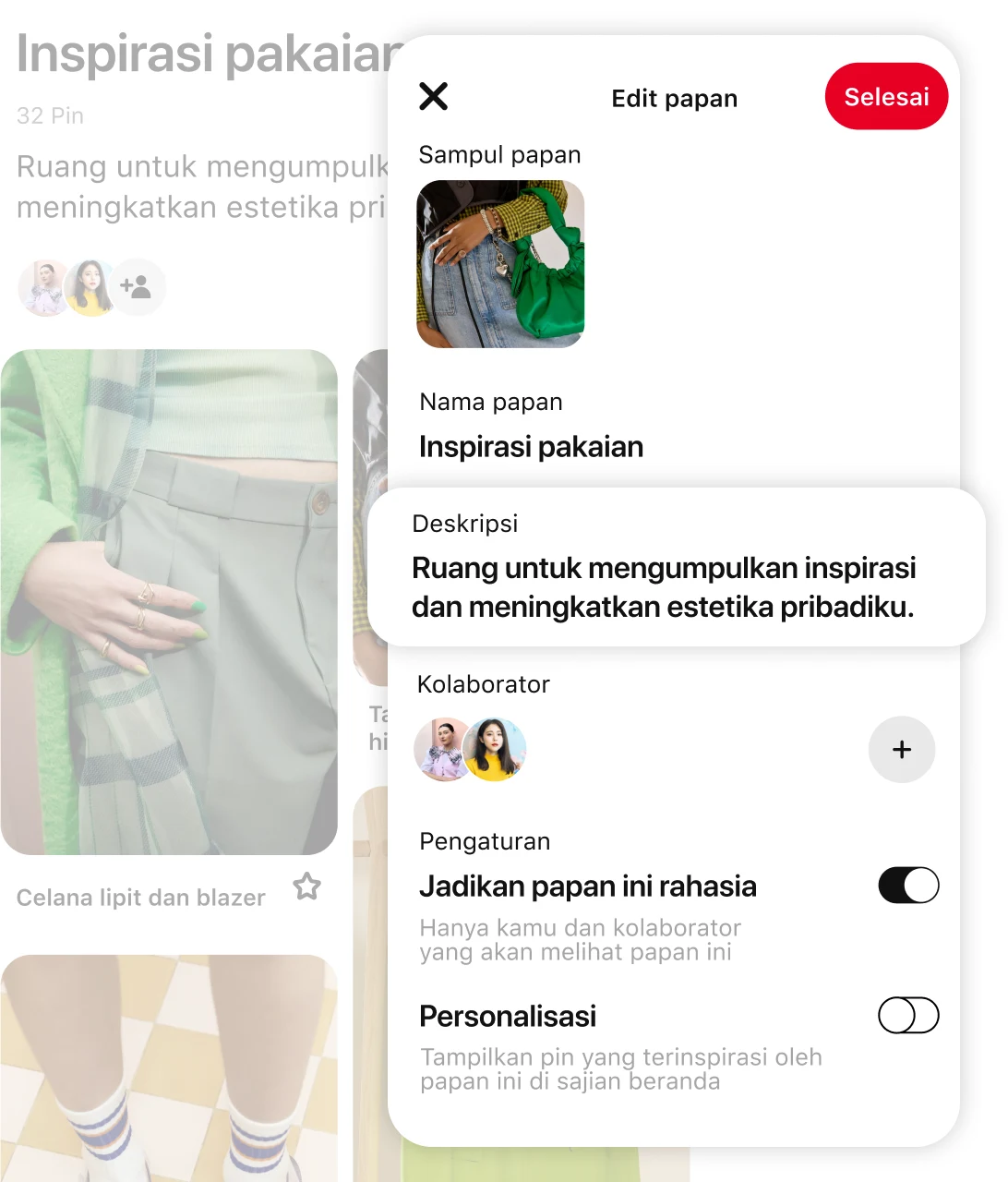The image size is (1008, 1182).
Task: Click the plus icon to add a Kolaborator
Action: (x=902, y=750)
